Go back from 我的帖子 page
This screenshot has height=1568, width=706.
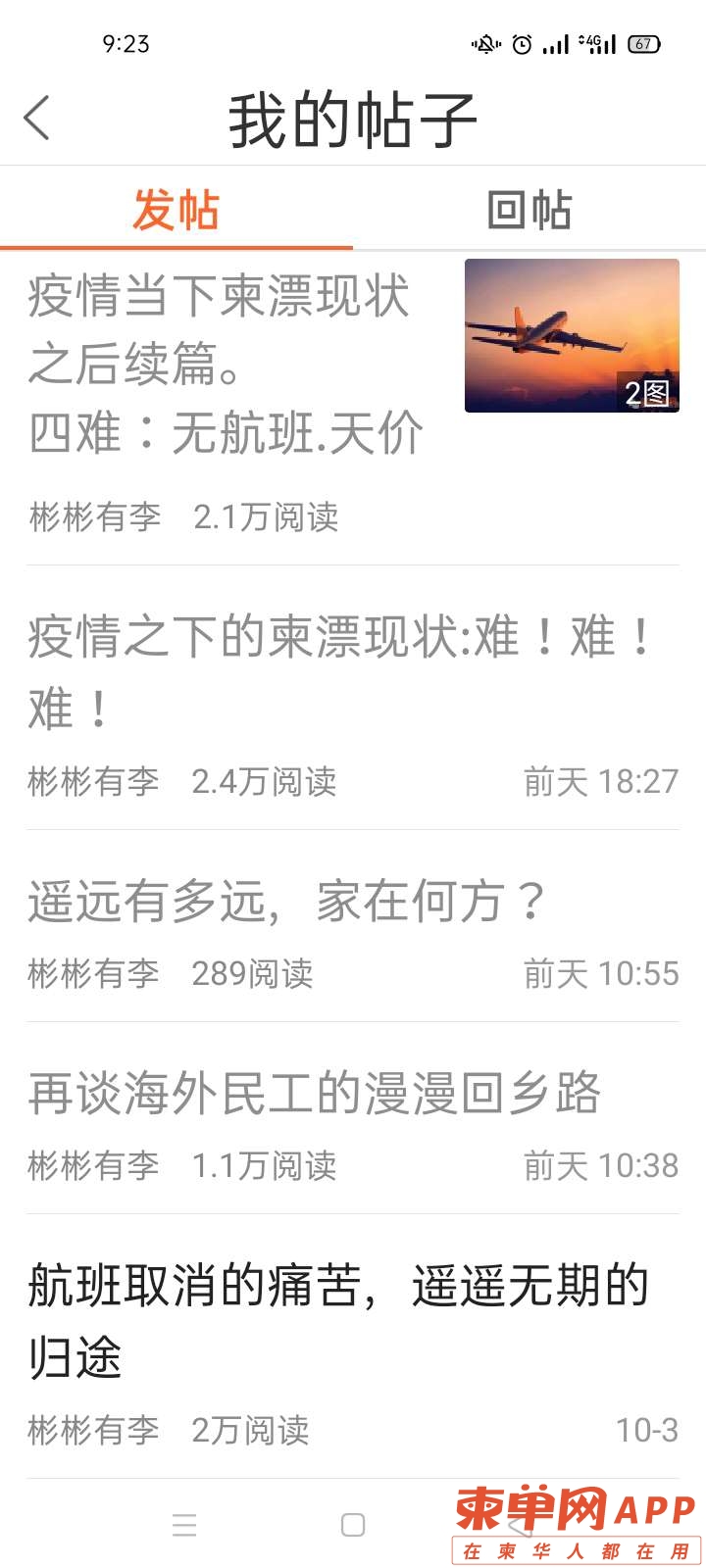(37, 120)
